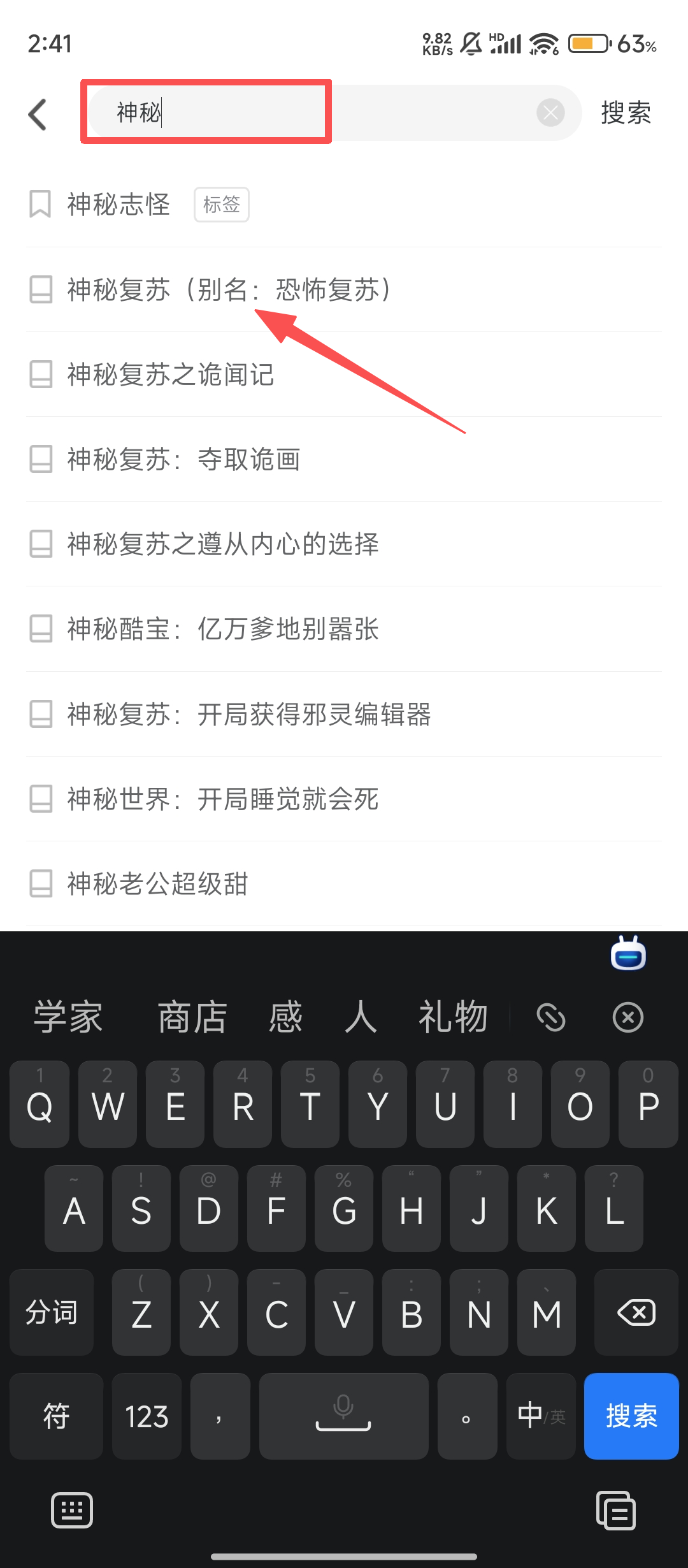
Task: Select 神秘酷宝：亿万爹地别嚣张 suggestion
Action: [x=223, y=629]
